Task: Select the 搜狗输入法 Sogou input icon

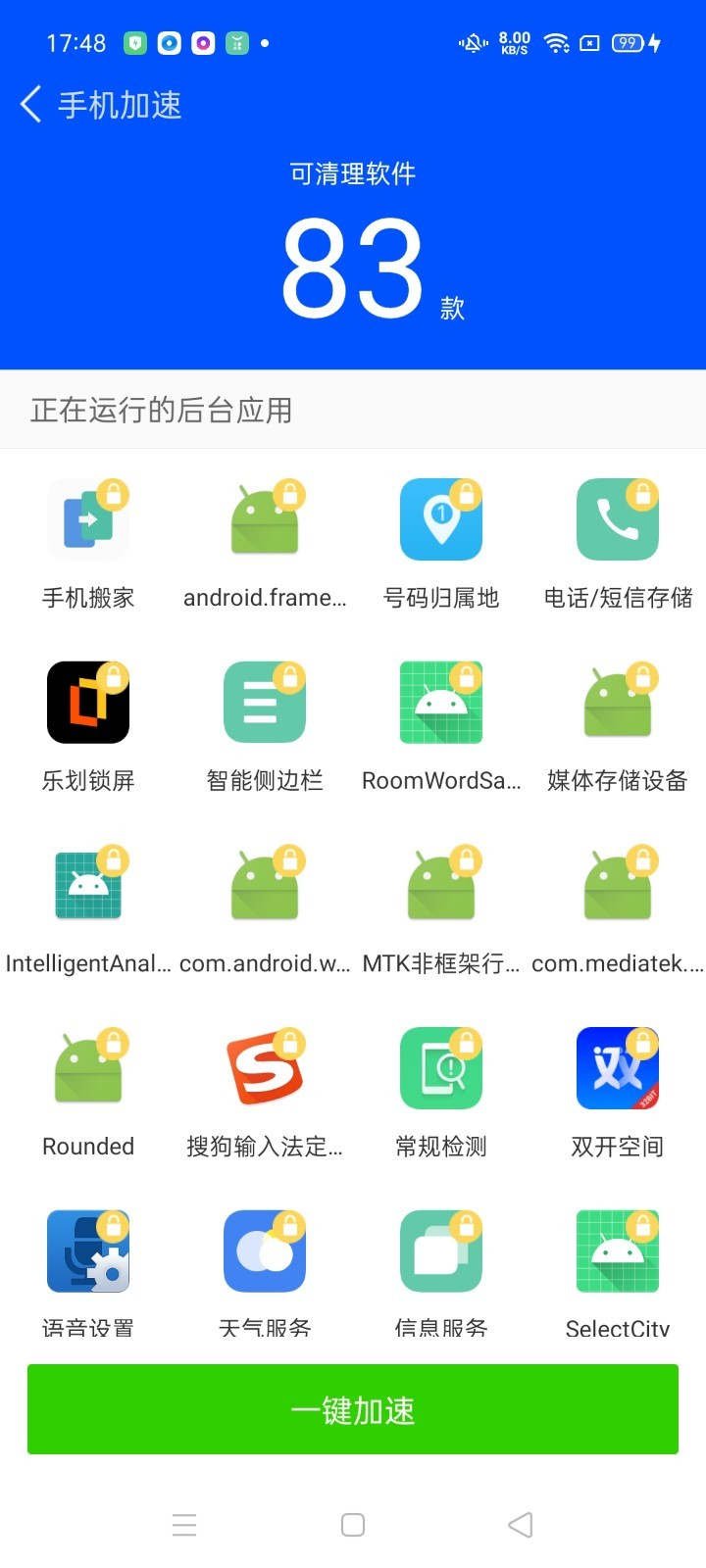Action: tap(265, 1068)
